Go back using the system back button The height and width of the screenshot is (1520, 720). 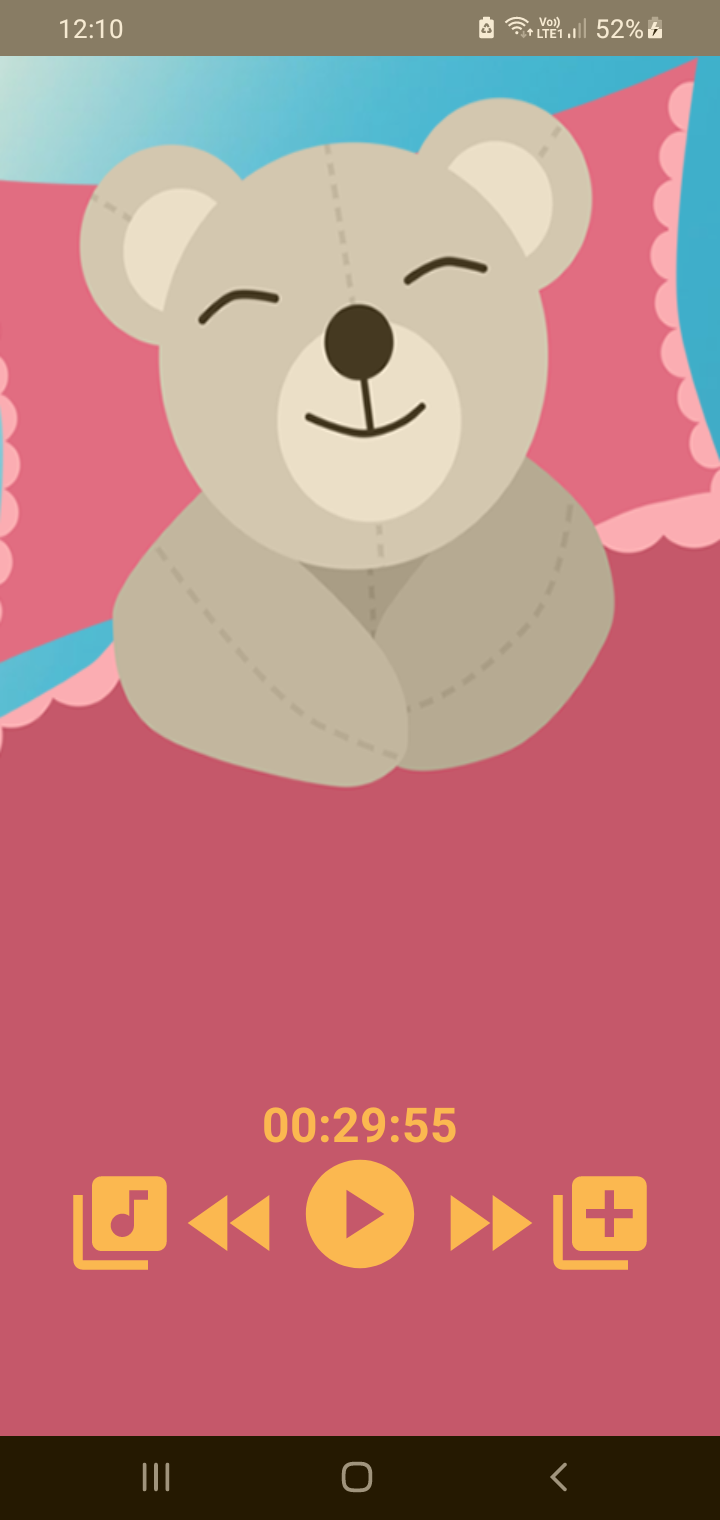(x=559, y=1477)
